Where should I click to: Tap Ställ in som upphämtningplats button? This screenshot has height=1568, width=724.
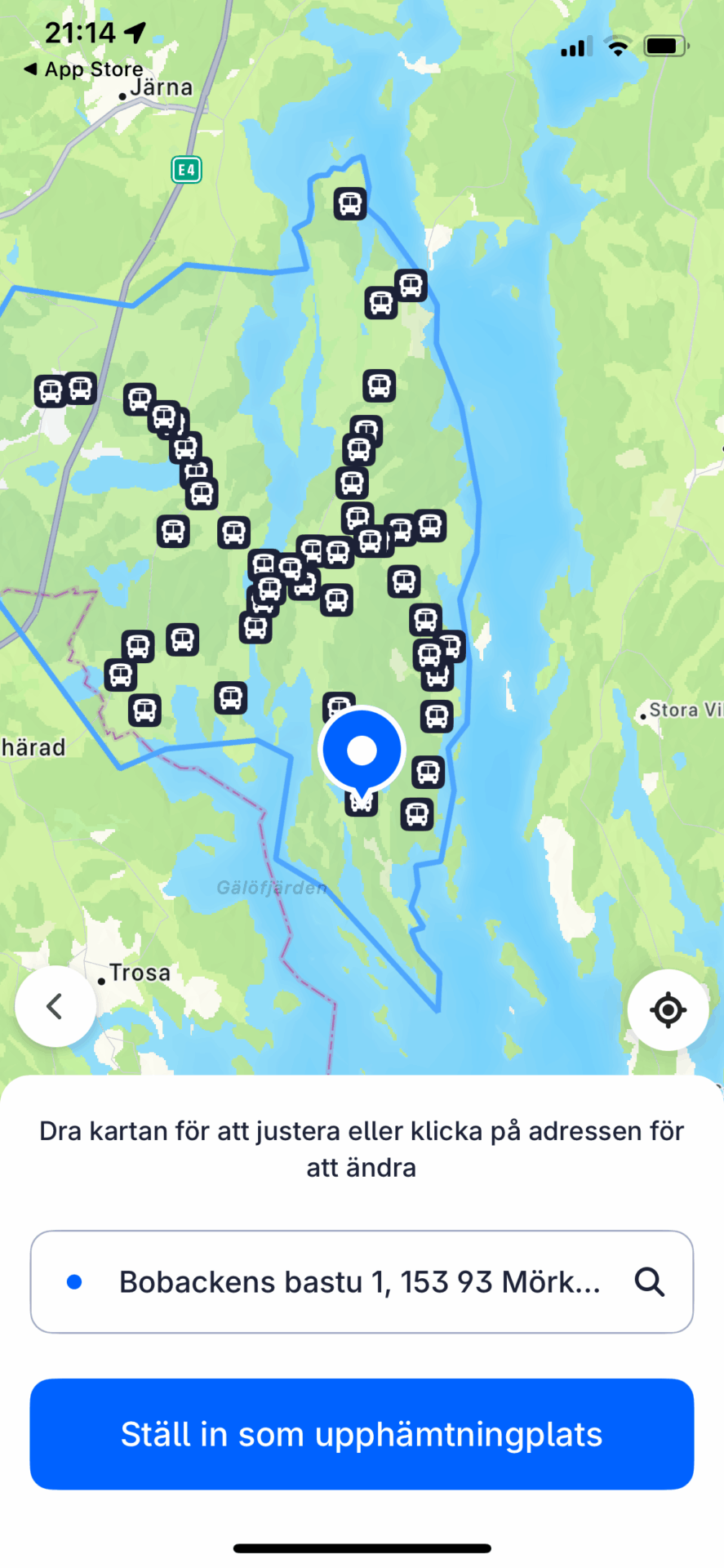coord(362,1434)
